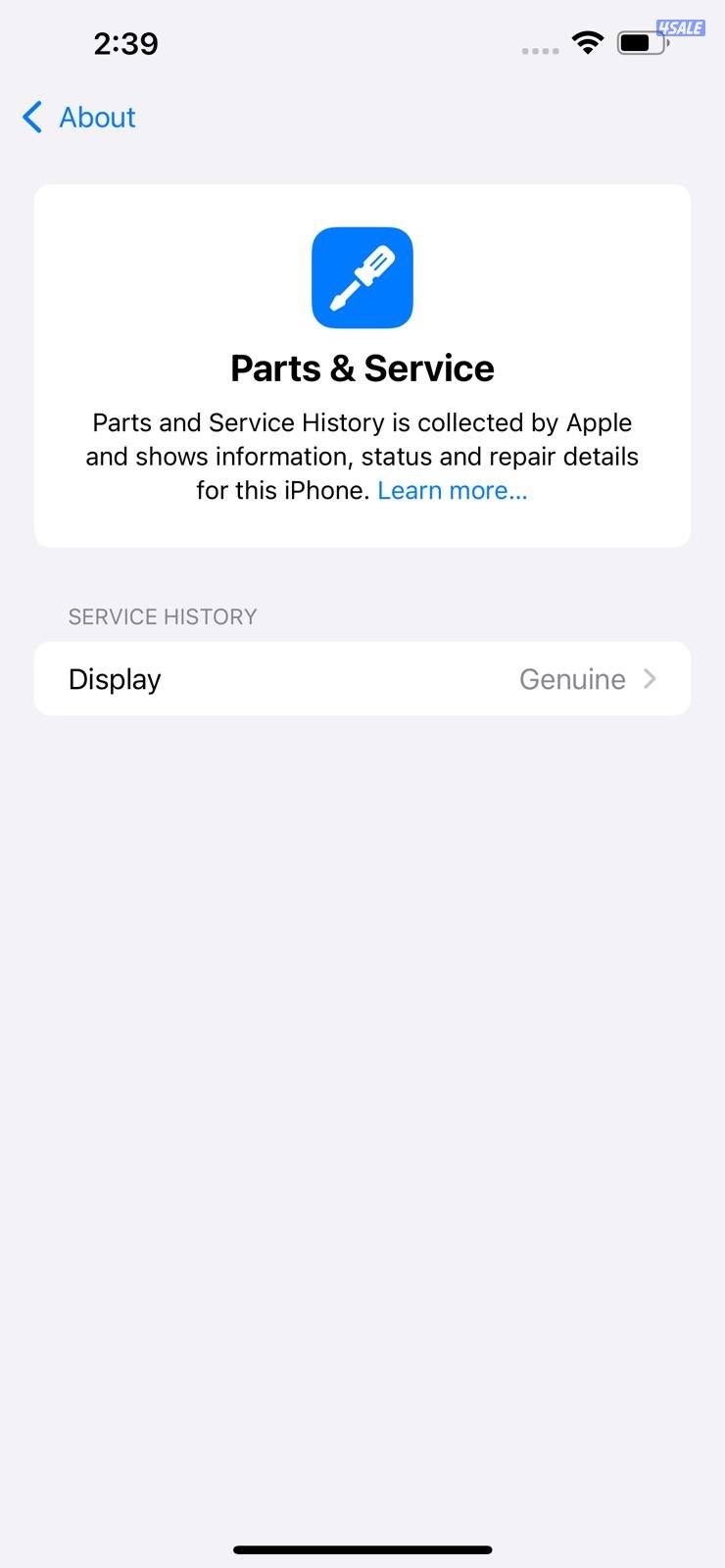Navigate back to the About page
The width and height of the screenshot is (725, 1568).
(78, 117)
